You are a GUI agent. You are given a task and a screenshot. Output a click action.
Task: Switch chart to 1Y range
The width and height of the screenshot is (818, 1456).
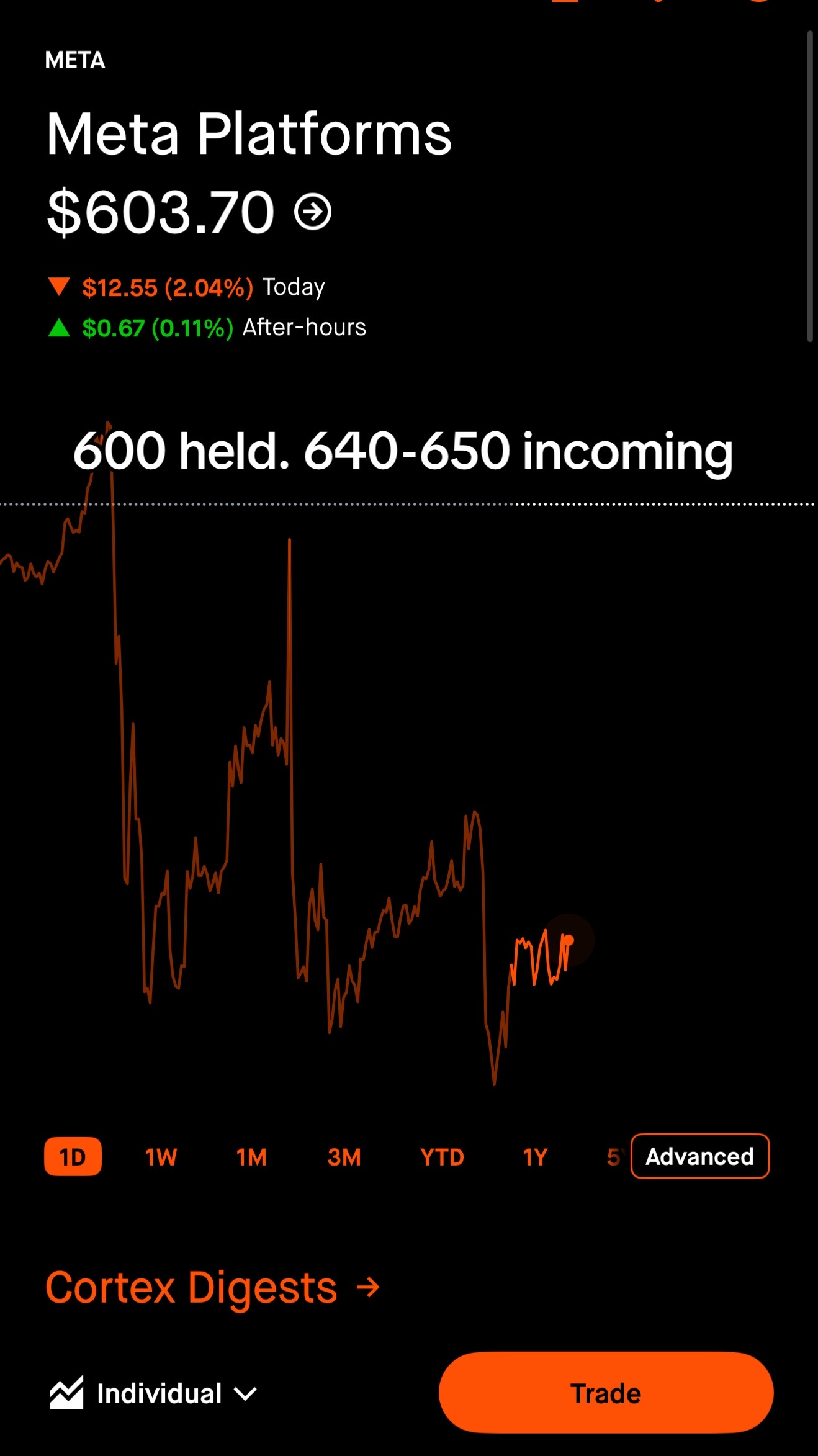point(535,1157)
